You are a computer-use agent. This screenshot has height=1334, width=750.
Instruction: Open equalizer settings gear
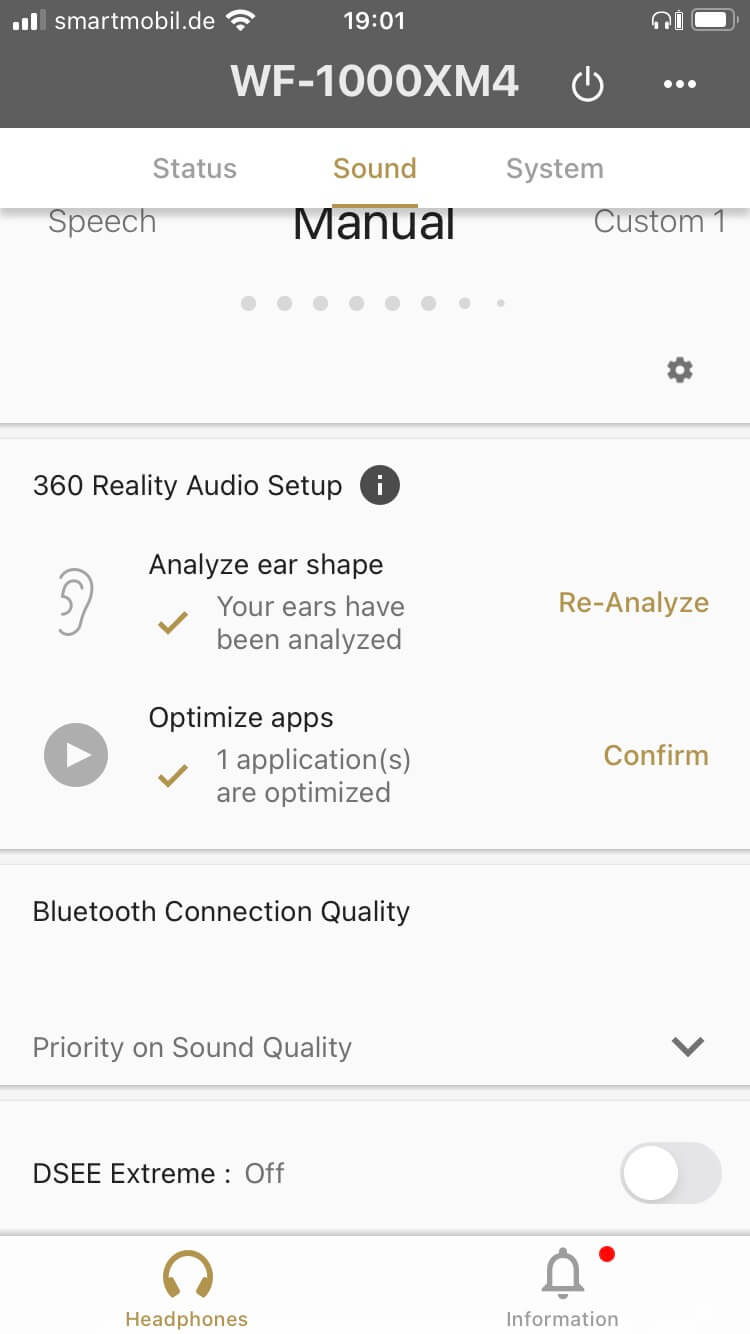pyautogui.click(x=680, y=371)
